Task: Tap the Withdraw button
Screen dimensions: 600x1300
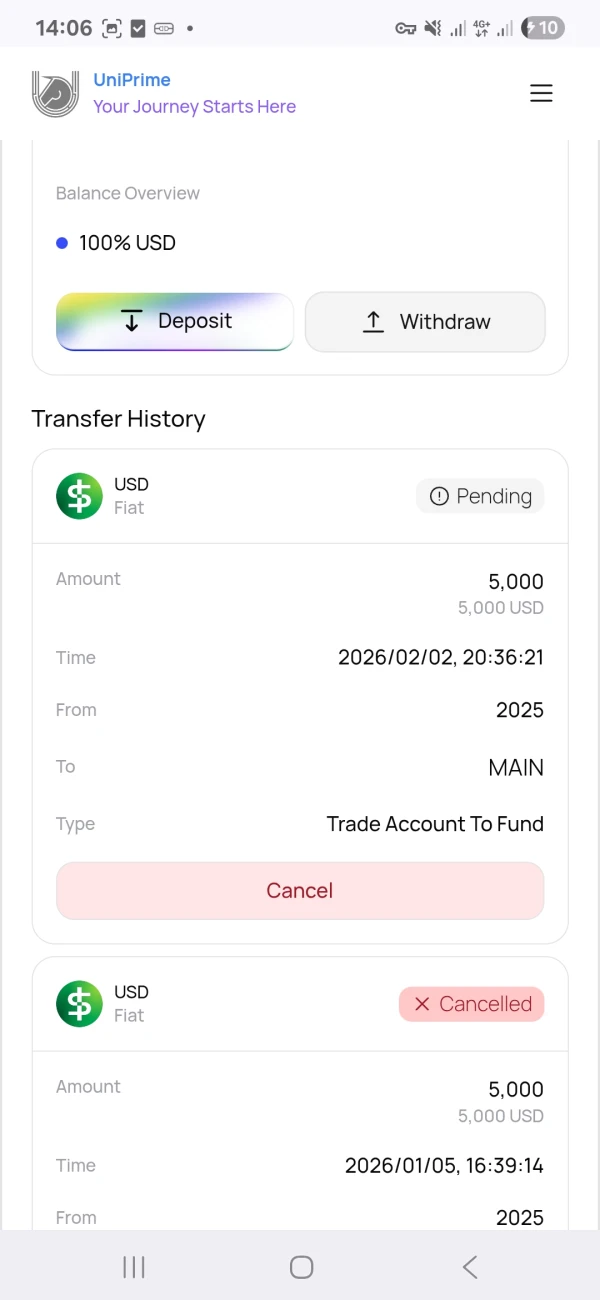Action: tap(425, 322)
